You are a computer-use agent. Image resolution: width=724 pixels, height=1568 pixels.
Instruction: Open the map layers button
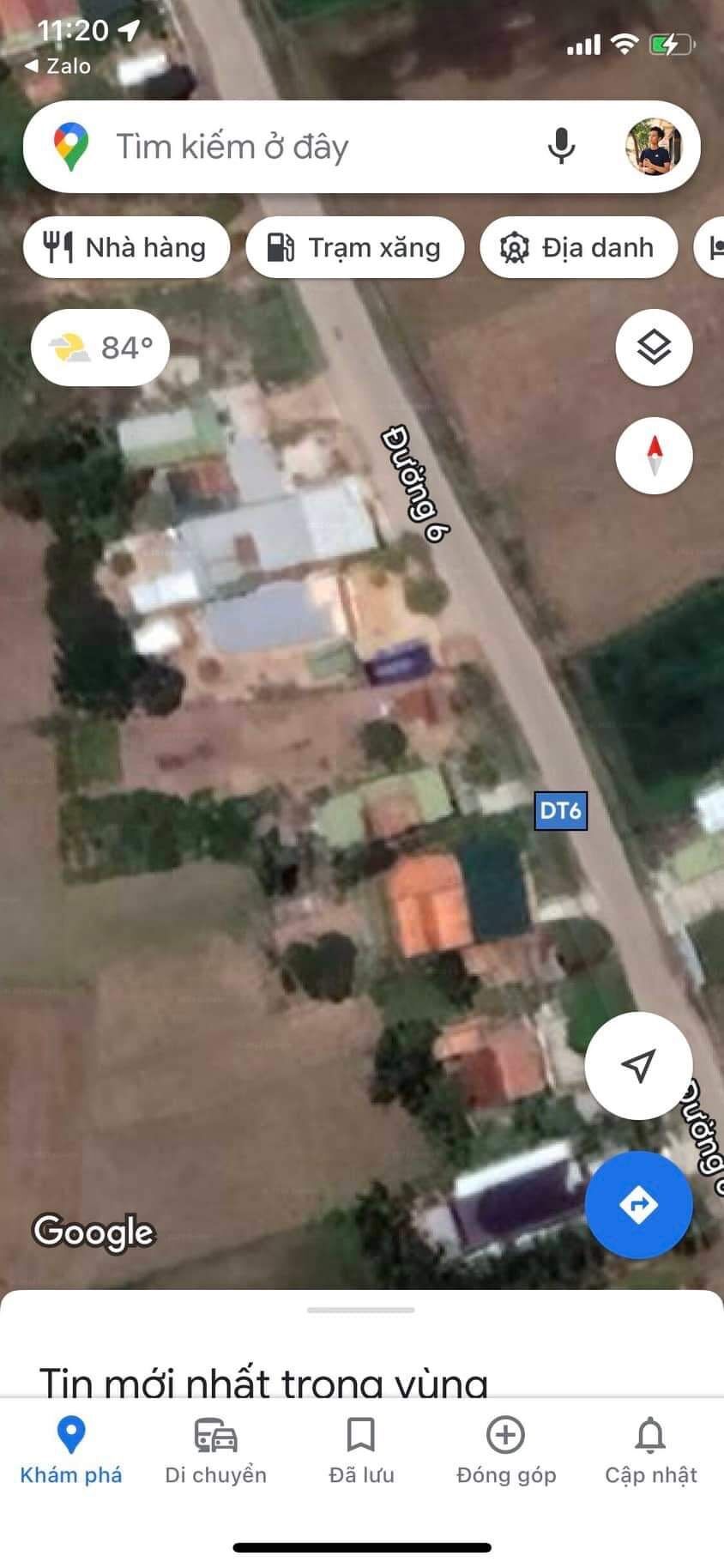654,348
